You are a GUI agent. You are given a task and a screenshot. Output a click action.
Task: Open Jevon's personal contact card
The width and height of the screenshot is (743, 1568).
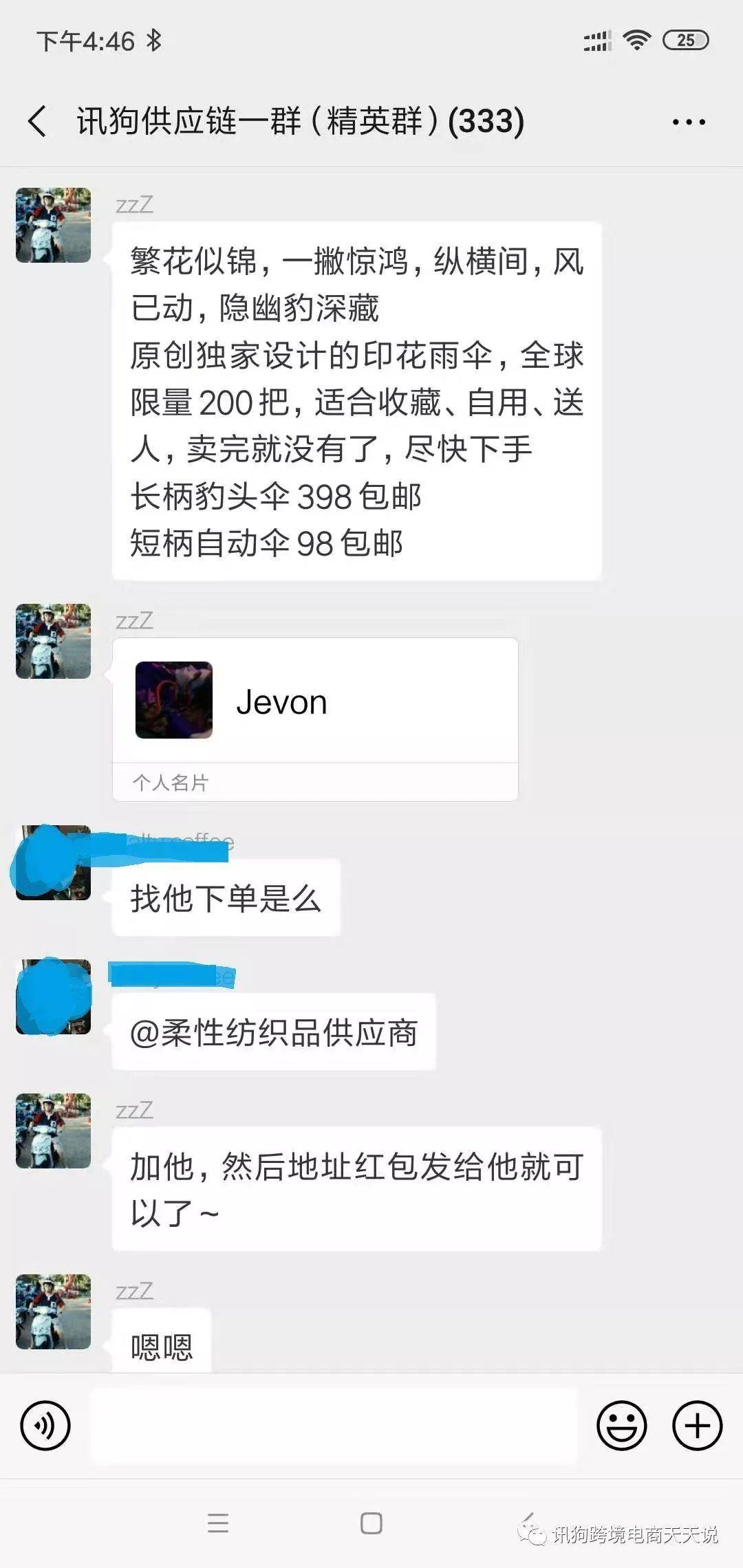pyautogui.click(x=315, y=701)
